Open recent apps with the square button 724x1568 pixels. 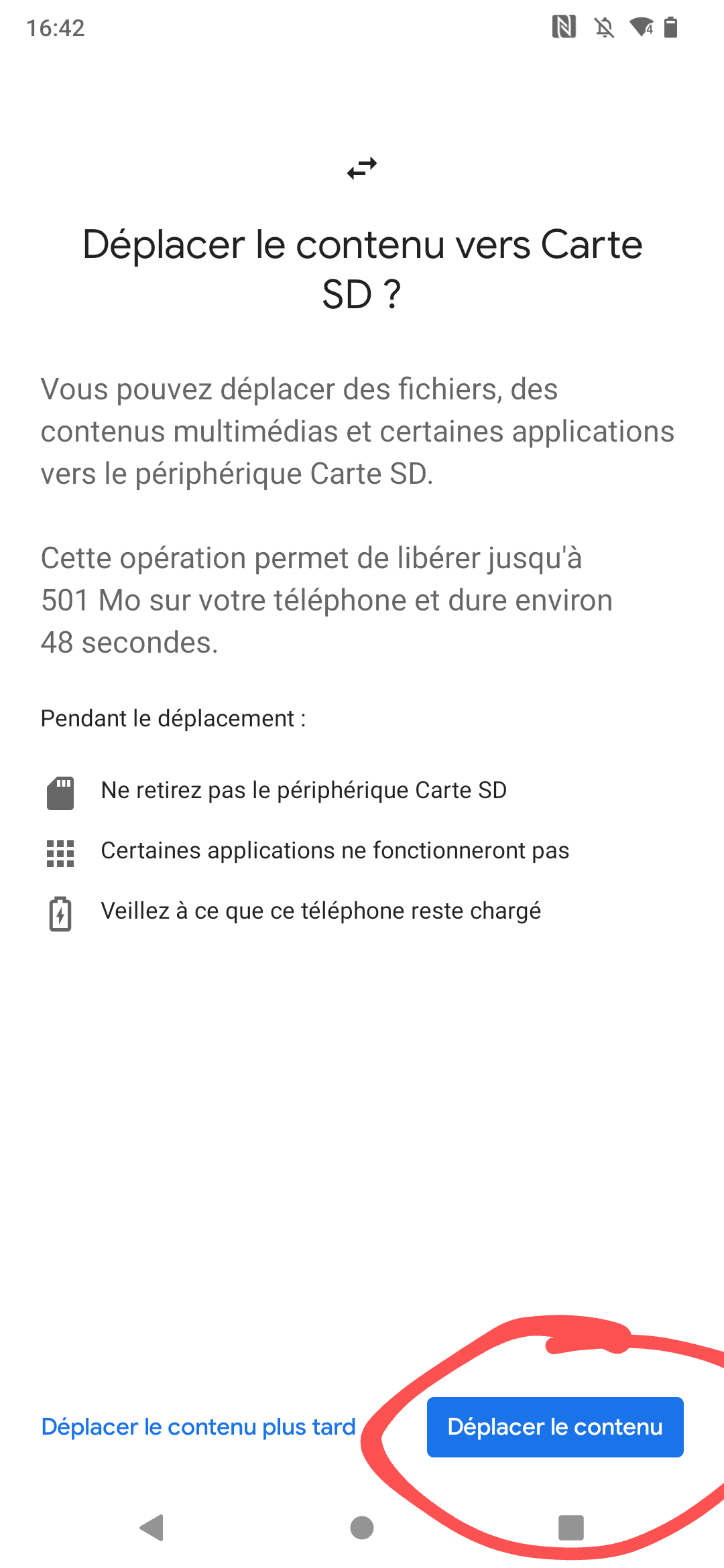coord(571,1528)
